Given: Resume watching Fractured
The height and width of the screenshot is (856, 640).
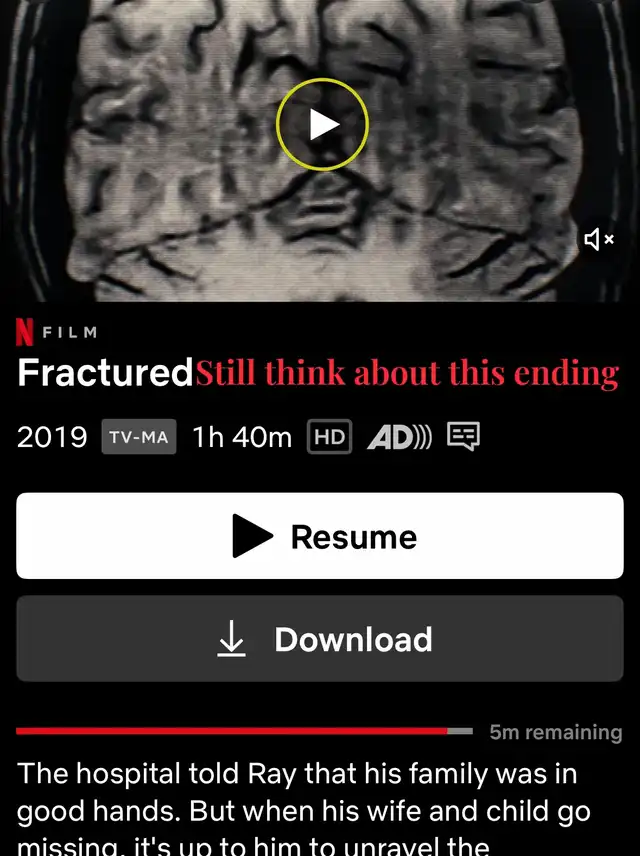Looking at the screenshot, I should [320, 537].
